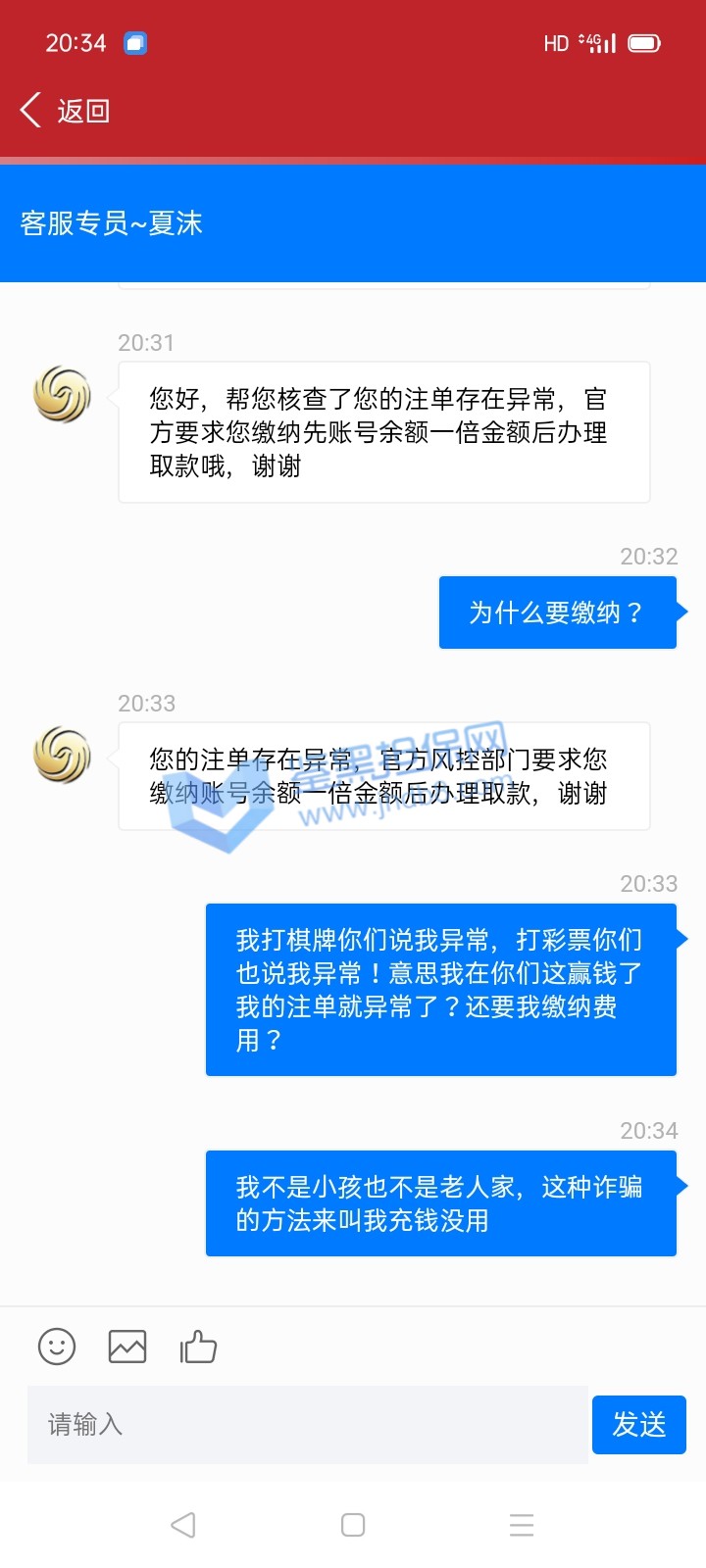
Task: Tap the thumbs-up rating icon
Action: click(x=198, y=1347)
